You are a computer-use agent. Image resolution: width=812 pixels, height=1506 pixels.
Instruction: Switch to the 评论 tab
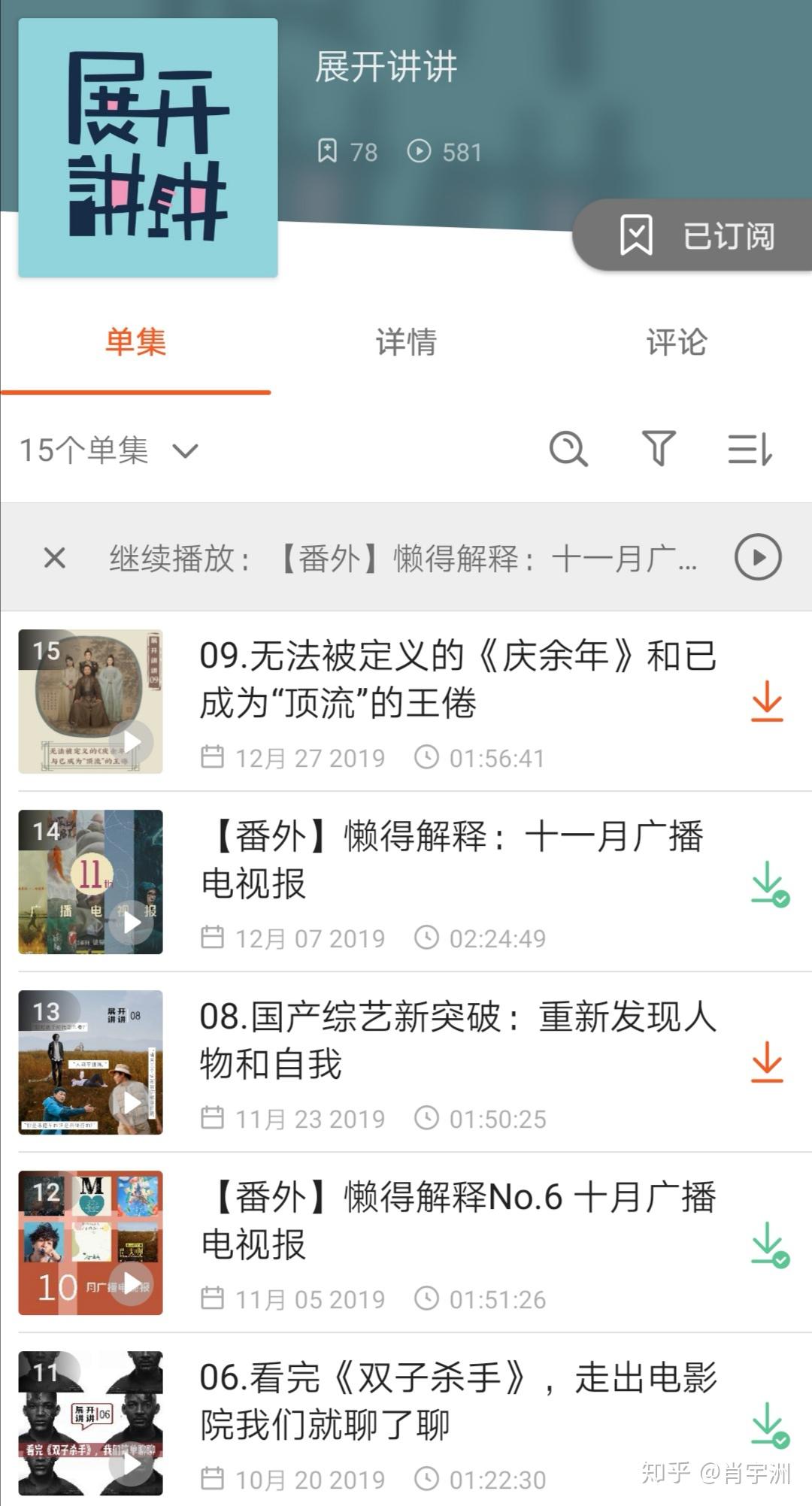[677, 343]
